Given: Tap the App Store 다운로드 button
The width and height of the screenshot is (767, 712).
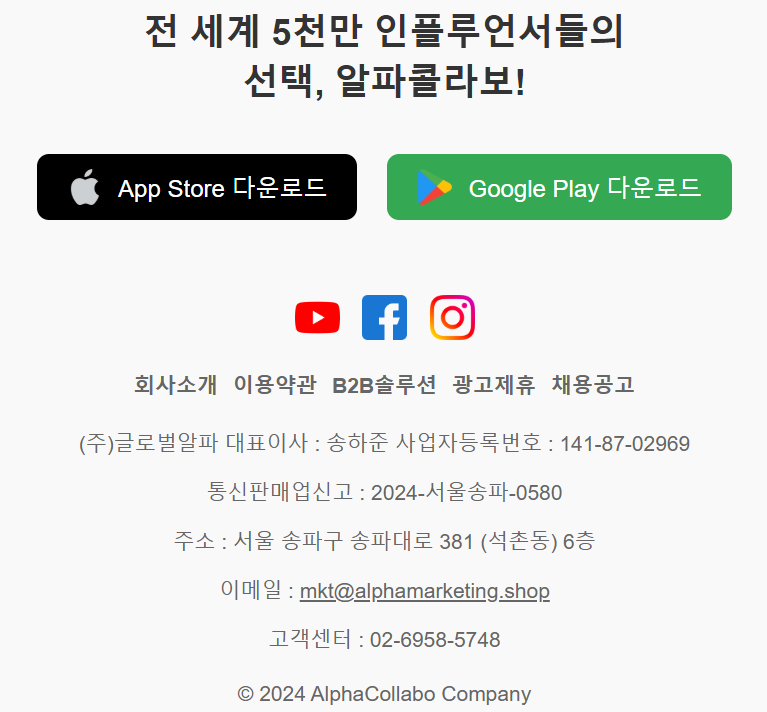Looking at the screenshot, I should (197, 187).
